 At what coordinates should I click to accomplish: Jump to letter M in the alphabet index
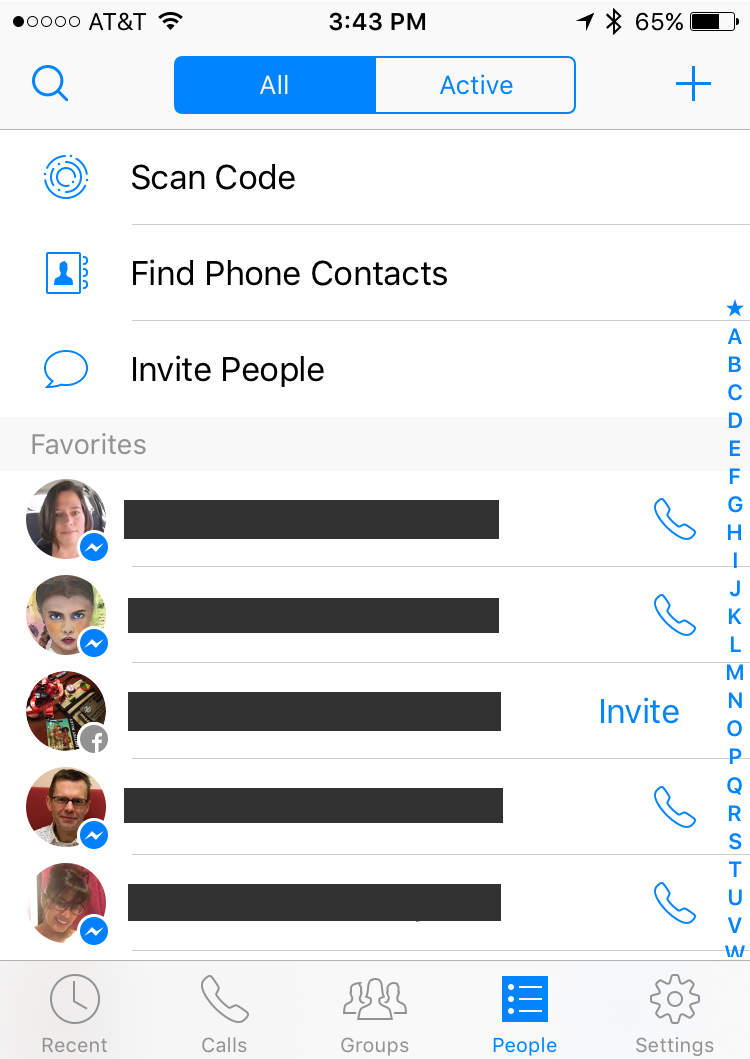click(x=735, y=673)
